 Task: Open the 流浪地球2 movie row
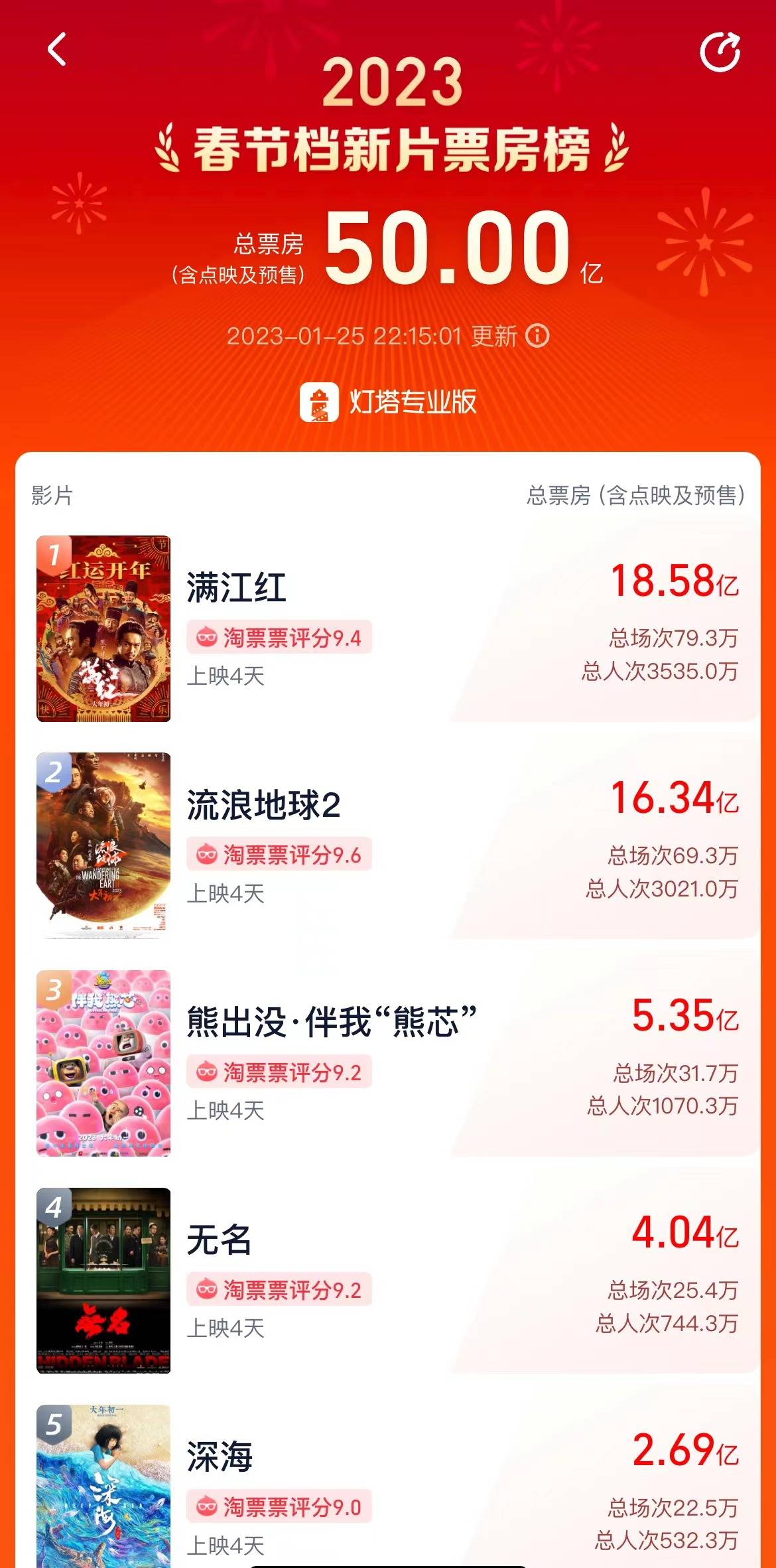[388, 845]
